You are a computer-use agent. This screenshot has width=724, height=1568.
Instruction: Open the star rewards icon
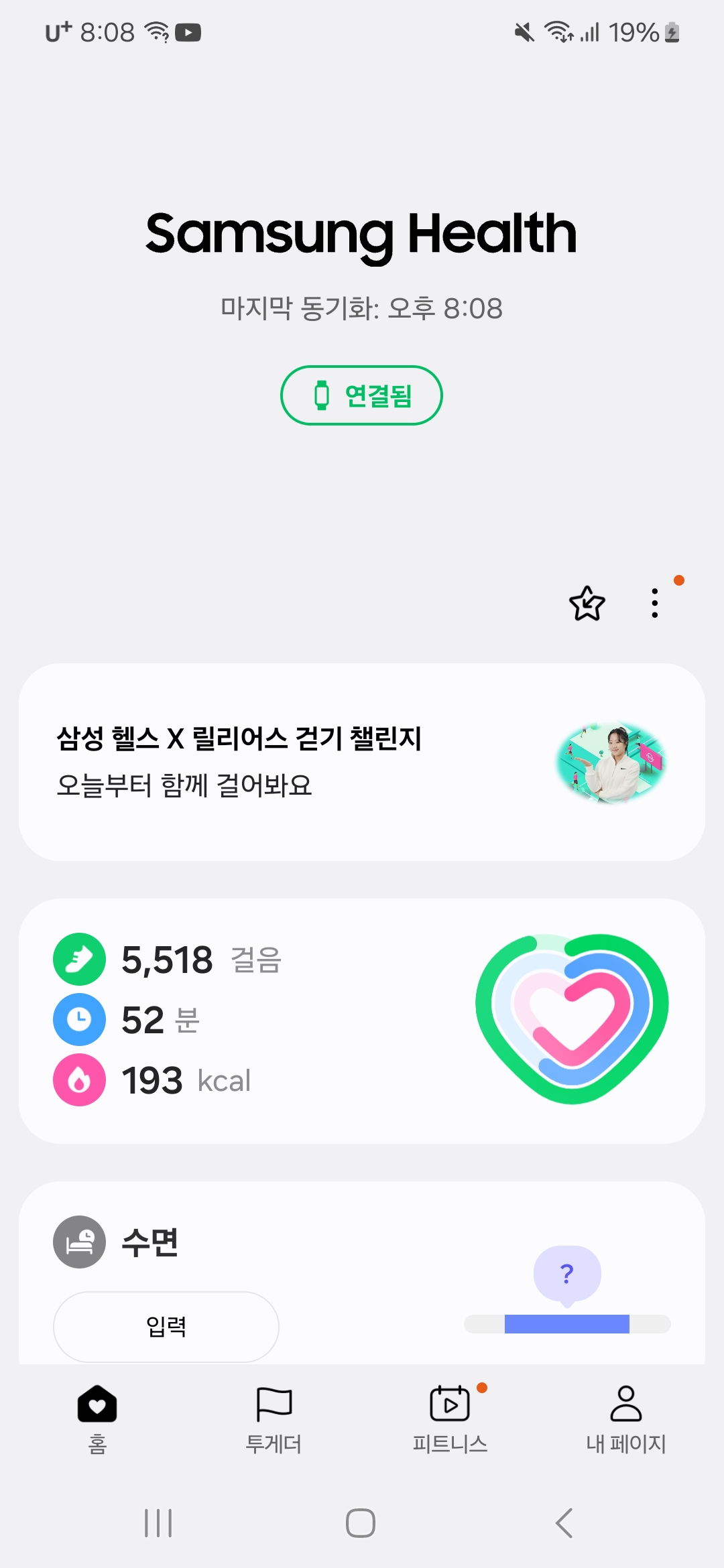coord(587,603)
